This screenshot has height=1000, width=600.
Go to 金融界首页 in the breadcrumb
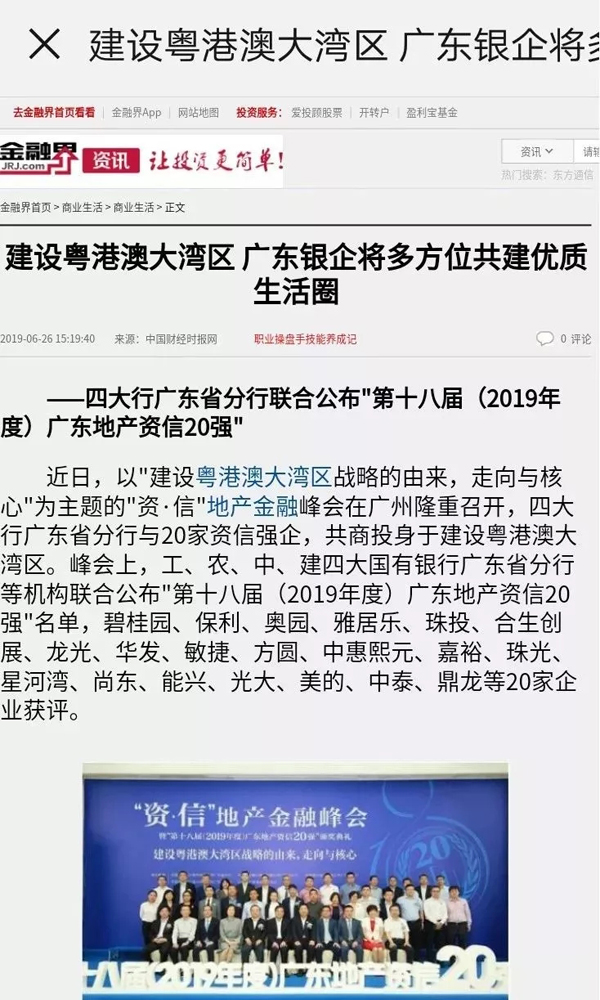point(26,207)
